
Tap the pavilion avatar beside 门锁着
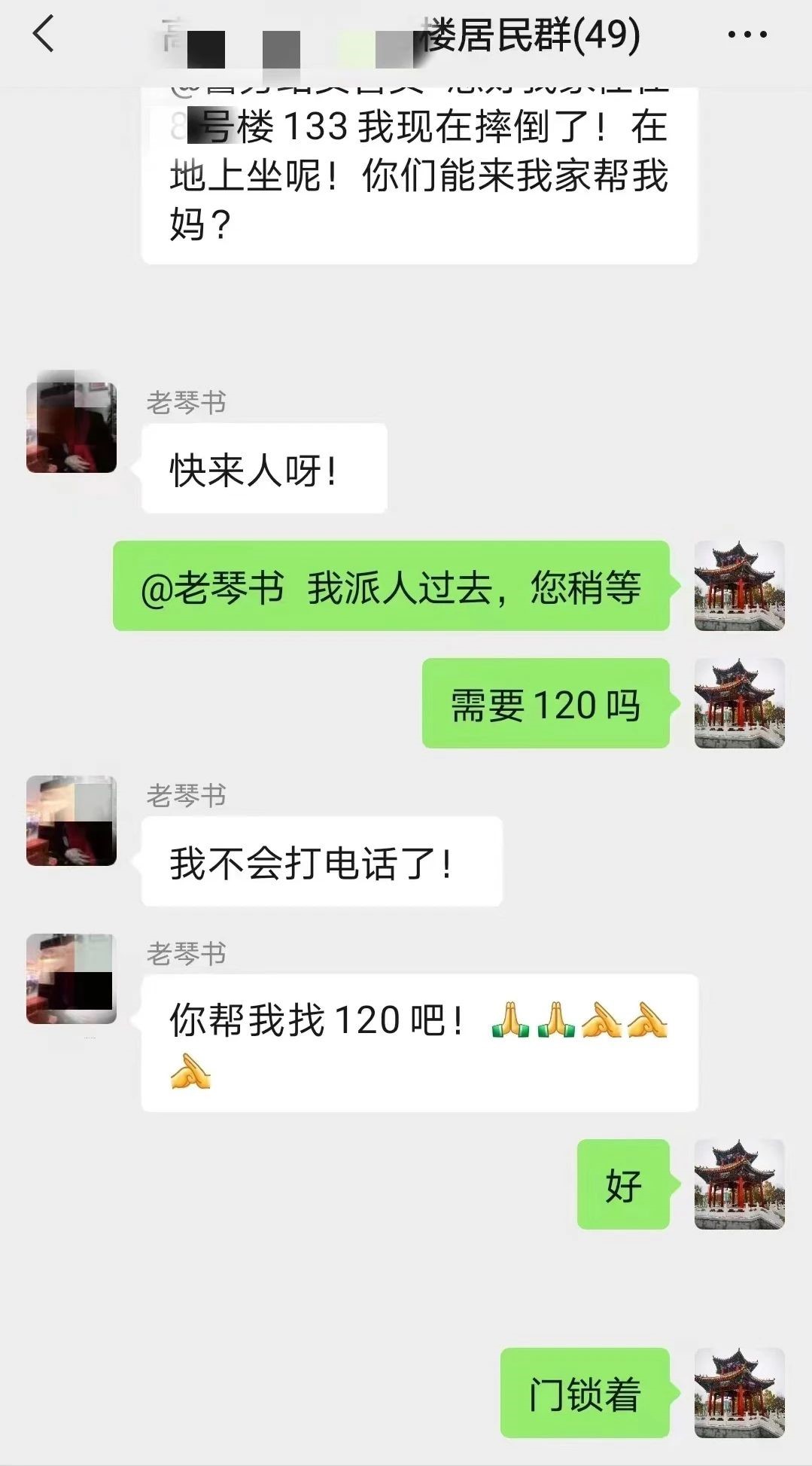[739, 1393]
